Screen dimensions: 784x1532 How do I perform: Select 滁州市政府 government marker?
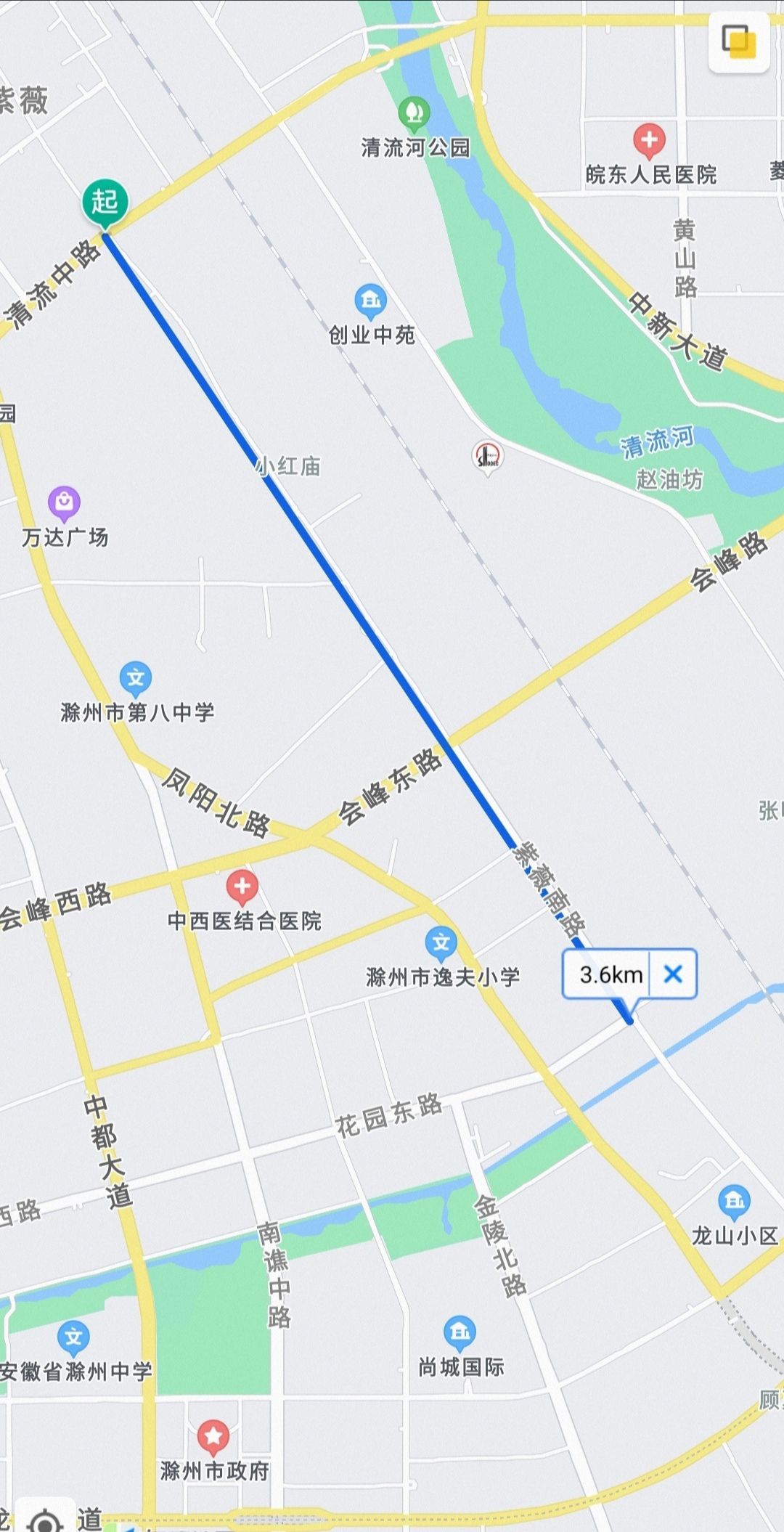click(x=213, y=1437)
